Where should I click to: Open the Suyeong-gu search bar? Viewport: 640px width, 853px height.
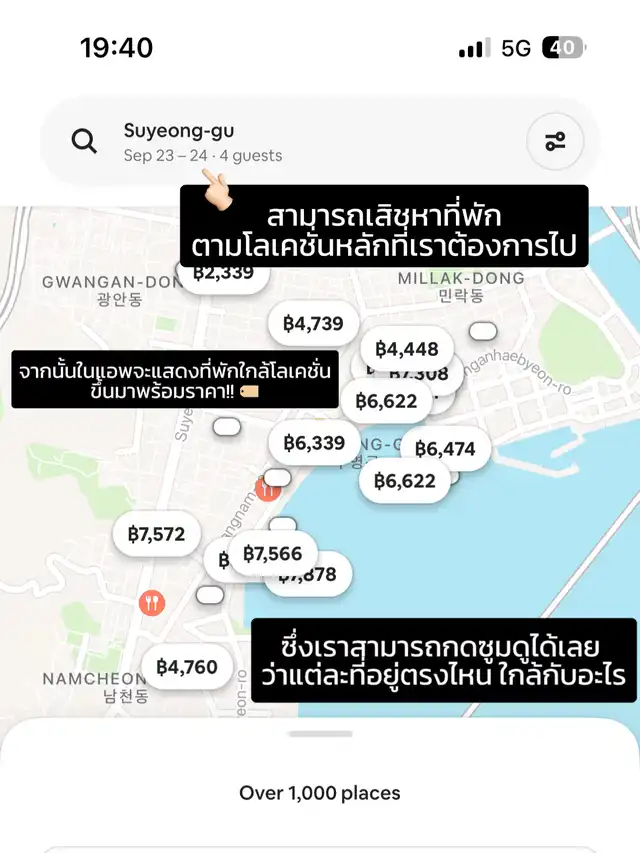pos(280,141)
